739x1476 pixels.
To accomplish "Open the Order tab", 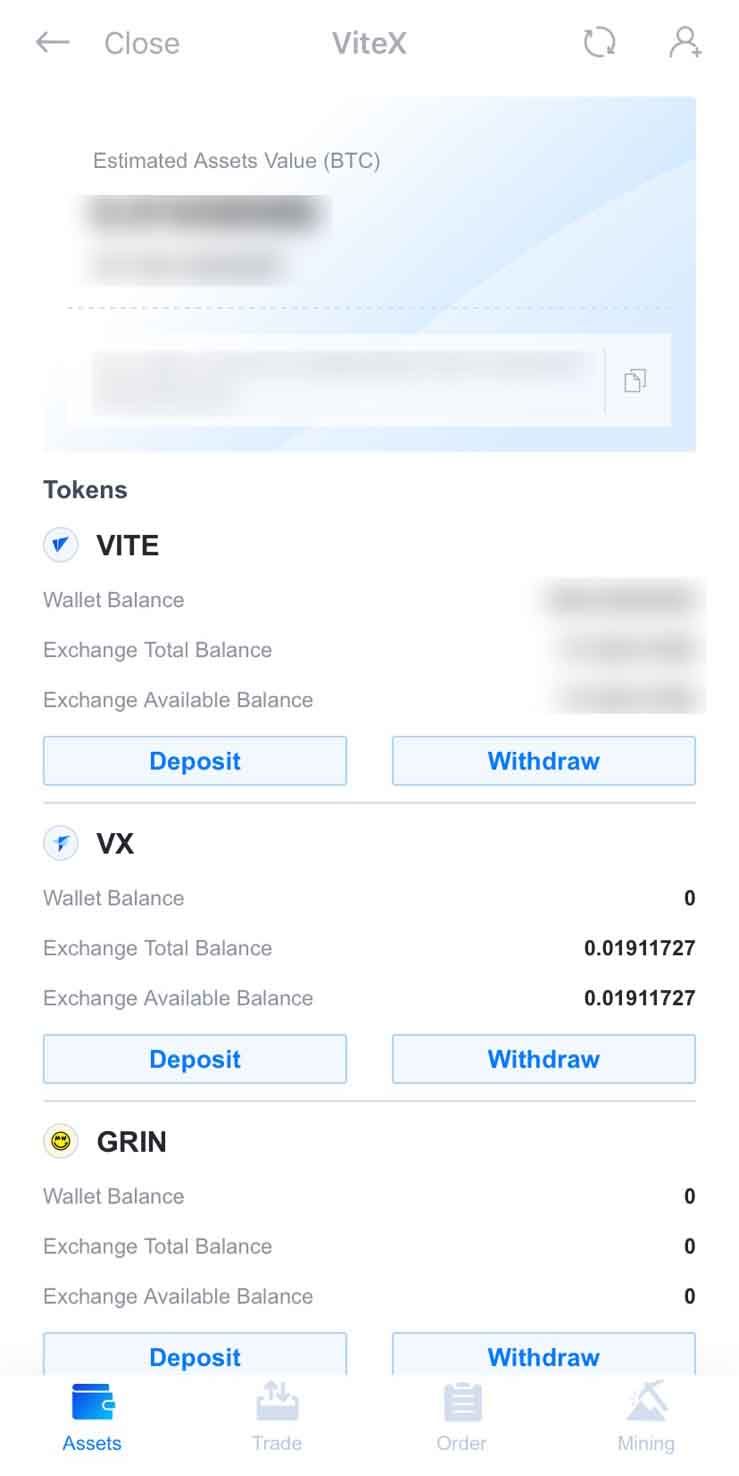I will pos(462,1415).
